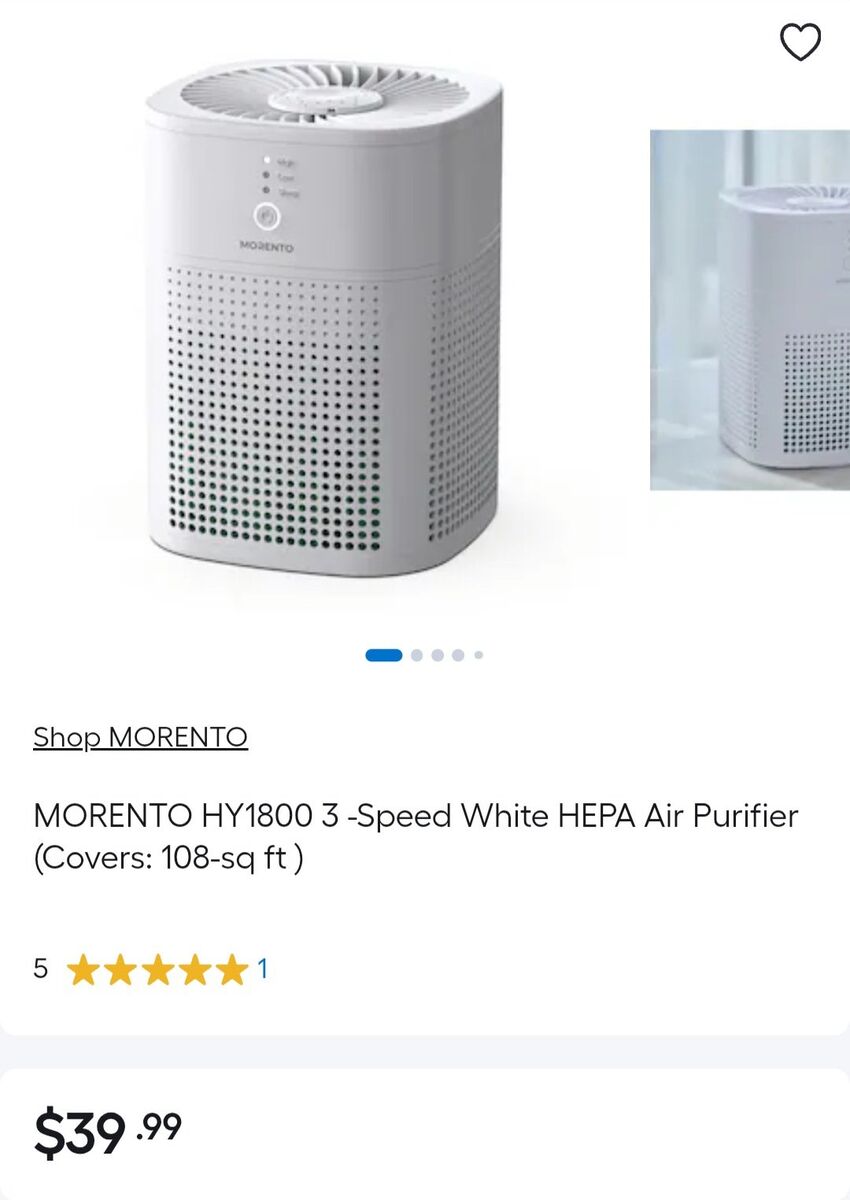Open the Shop MORENTO brand link
Viewport: 850px width, 1200px height.
tap(140, 738)
